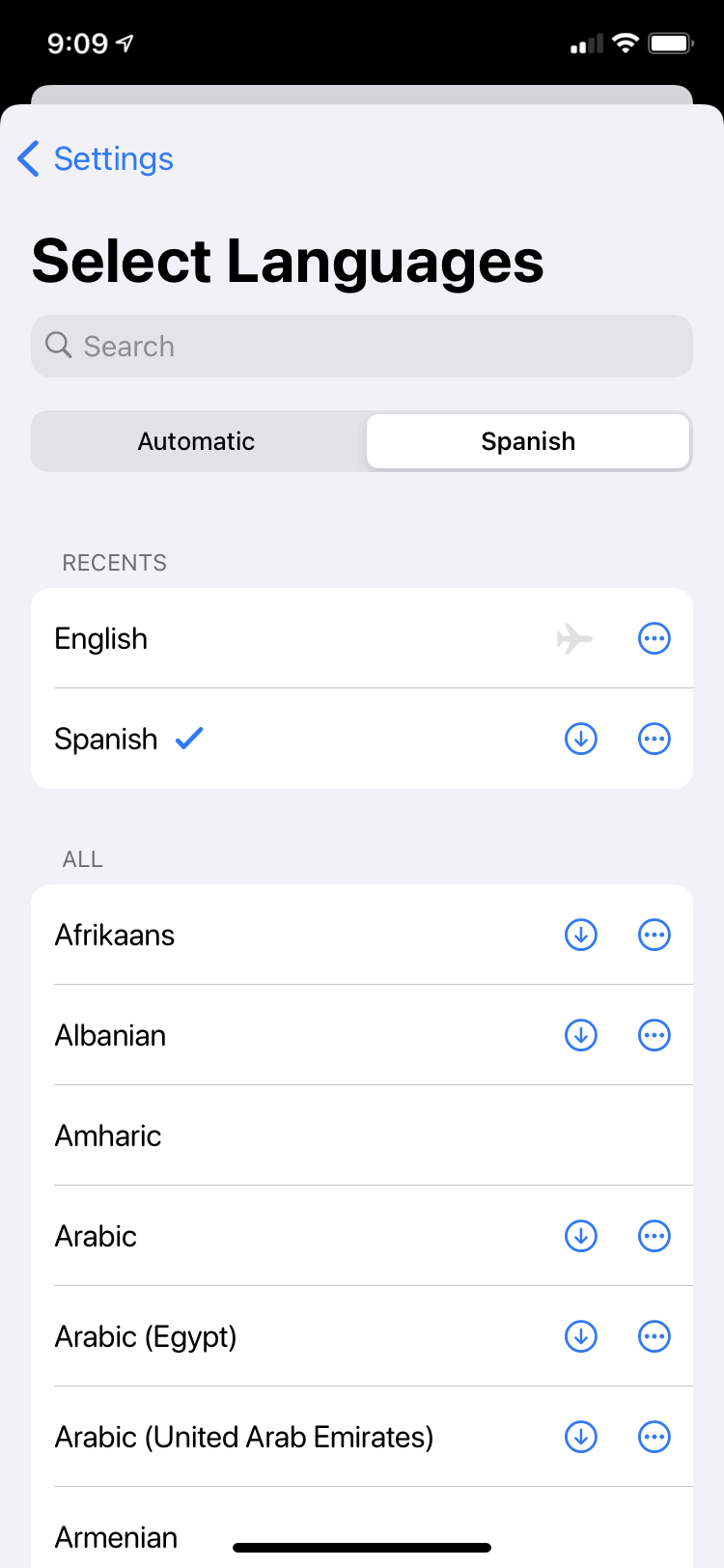724x1568 pixels.
Task: Download the Arabic language
Action: tap(581, 1236)
